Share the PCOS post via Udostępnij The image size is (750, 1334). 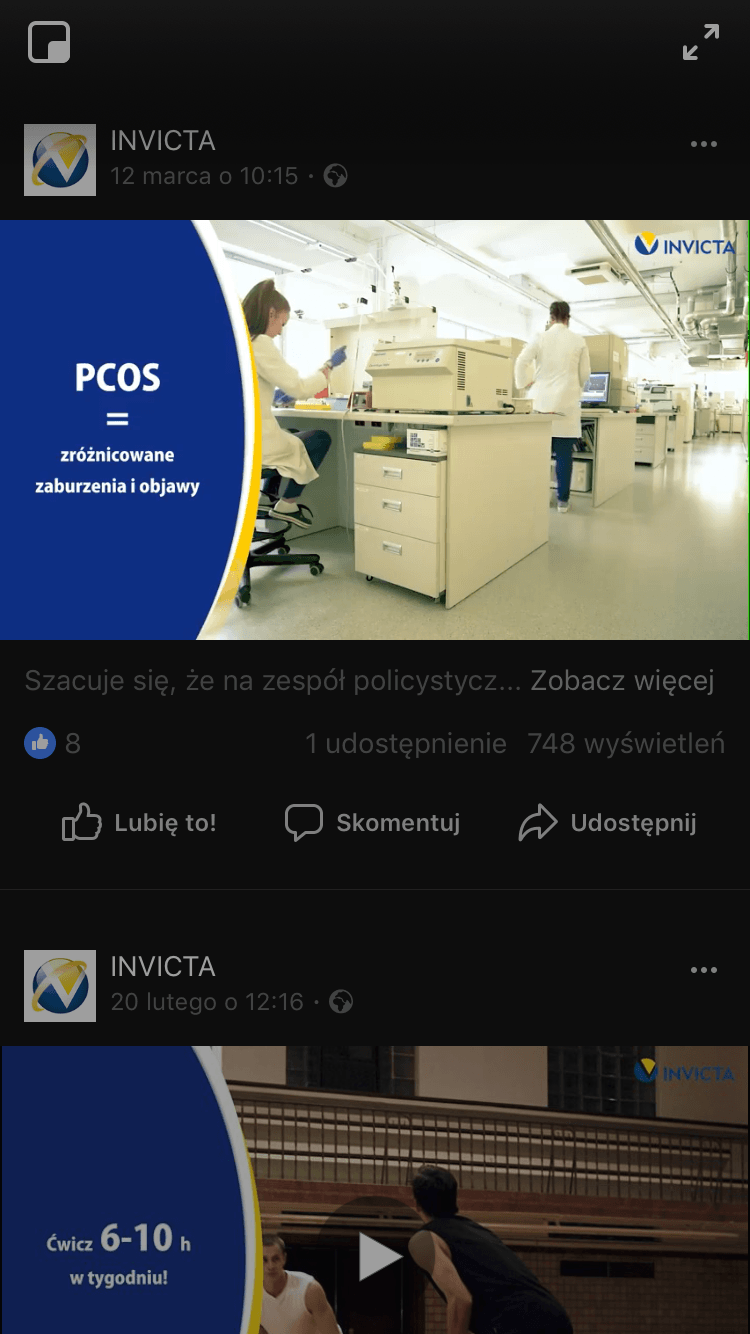tap(608, 823)
